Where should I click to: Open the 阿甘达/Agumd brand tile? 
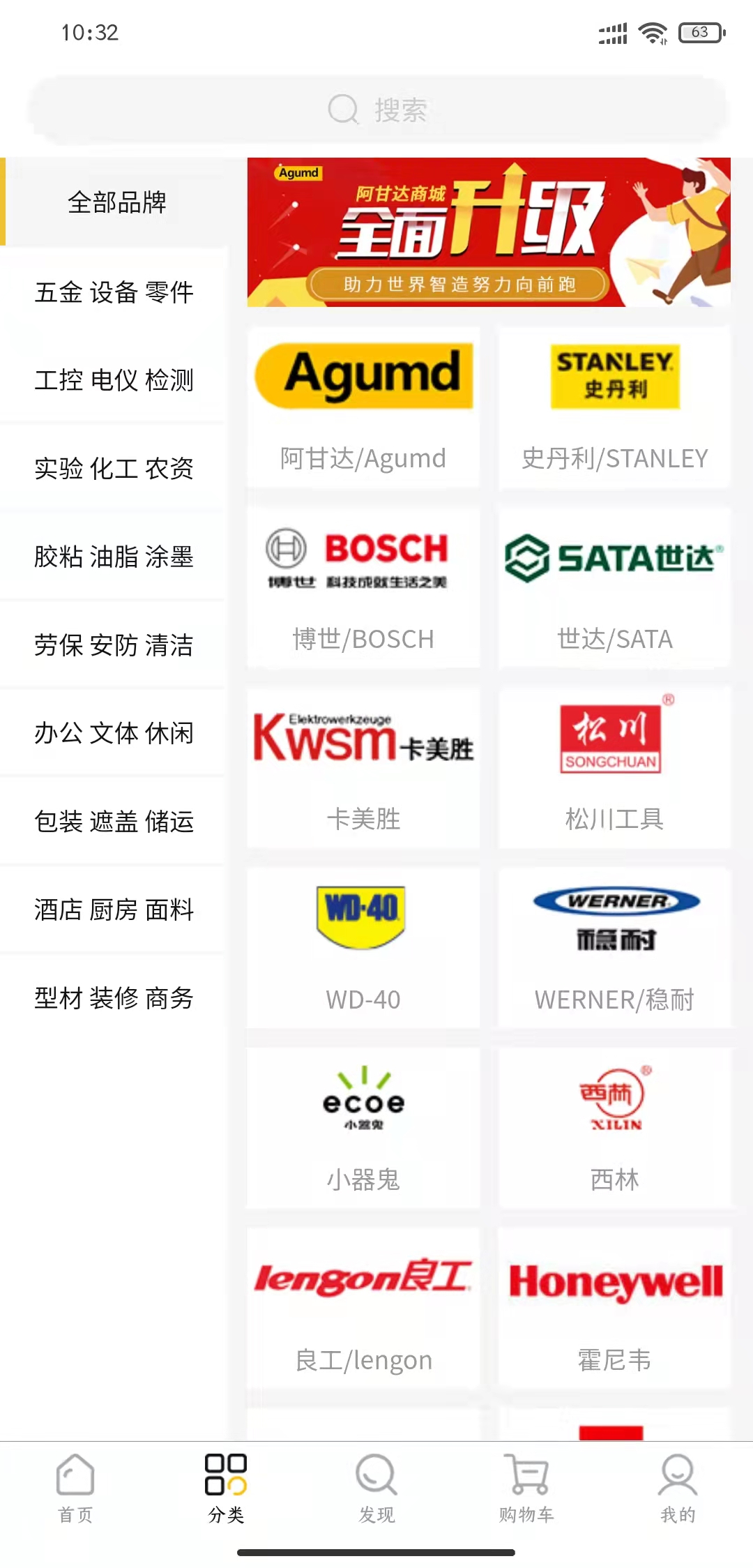click(x=363, y=407)
